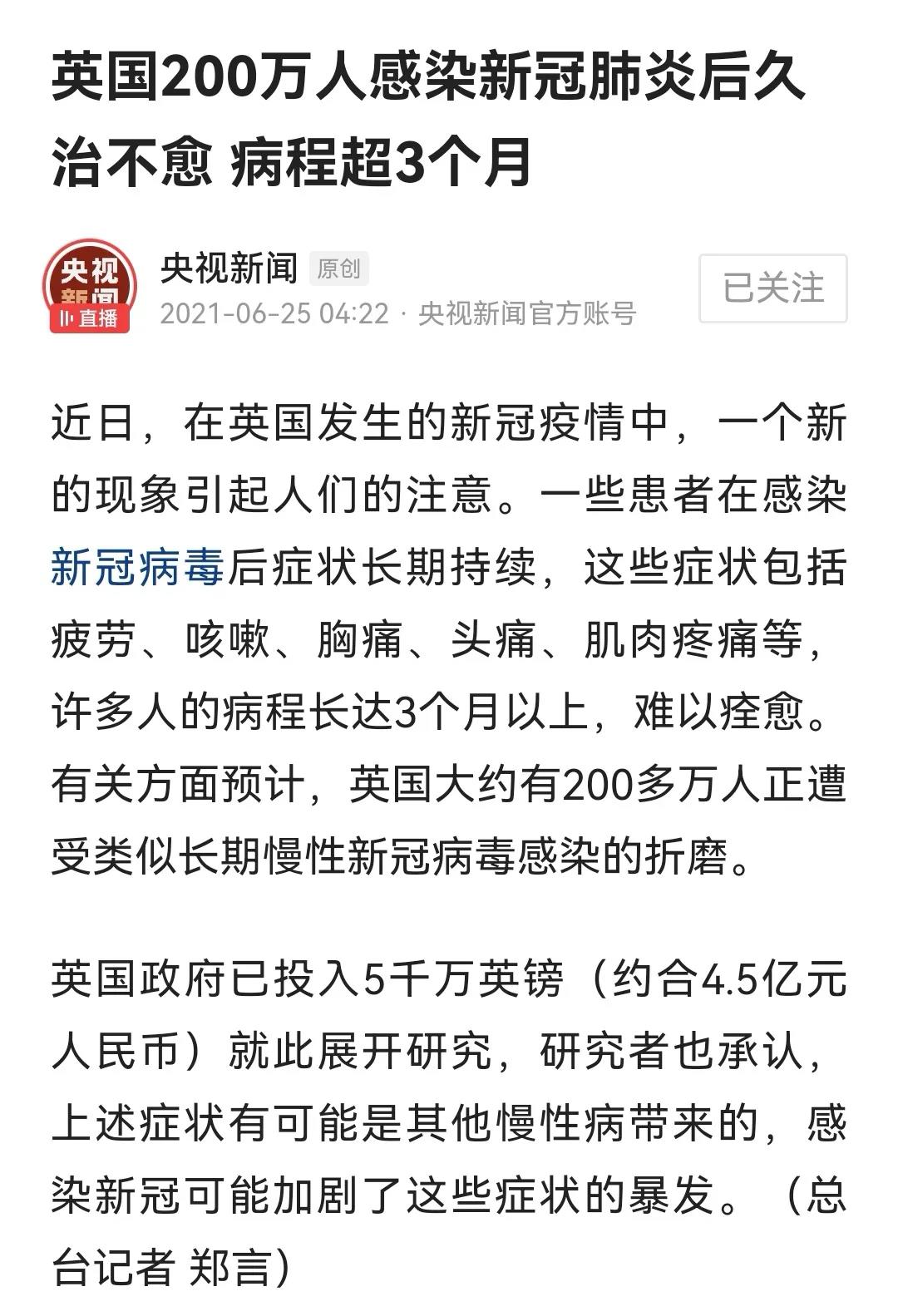Screen dimensions: 898x1316
Task: Open the 新冠病毒 highlighted link
Action: [136, 568]
